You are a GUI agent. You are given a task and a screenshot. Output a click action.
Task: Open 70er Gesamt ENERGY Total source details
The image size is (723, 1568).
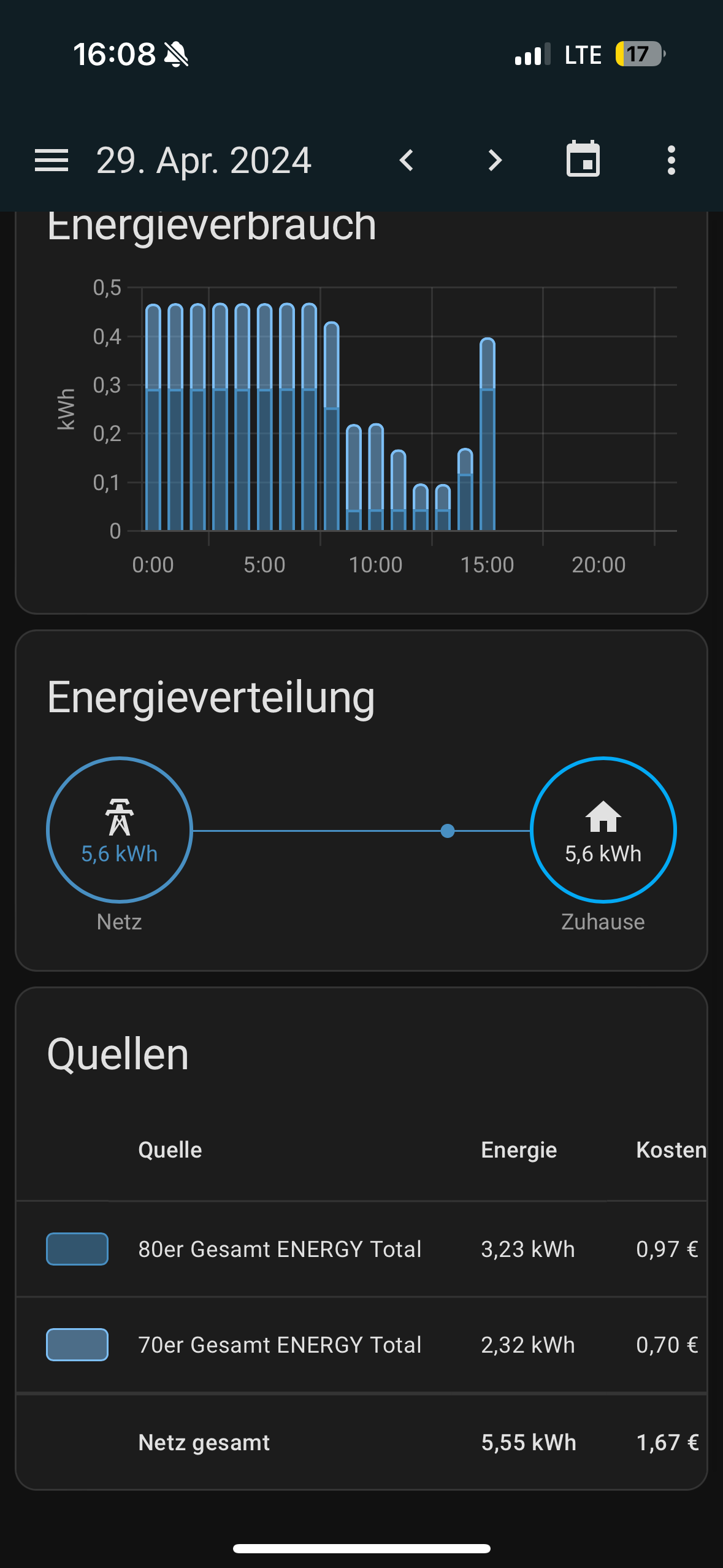coord(280,1345)
